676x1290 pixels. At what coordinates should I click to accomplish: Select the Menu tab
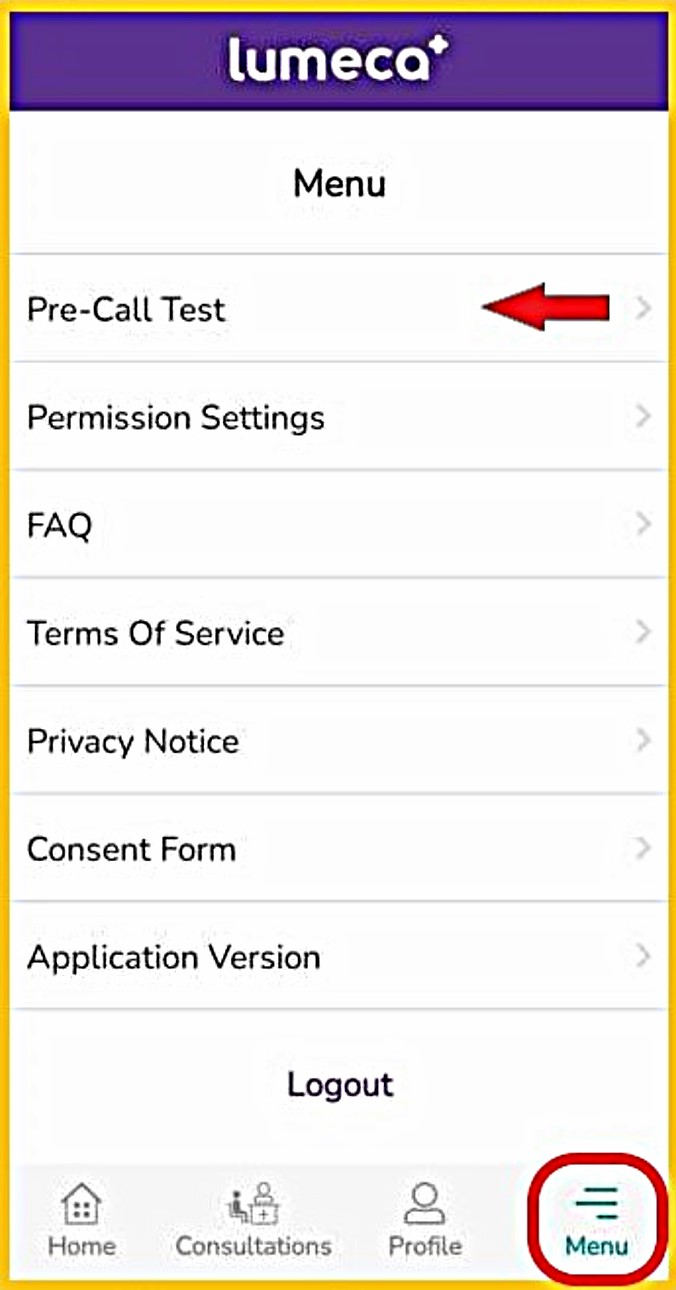pyautogui.click(x=597, y=1220)
